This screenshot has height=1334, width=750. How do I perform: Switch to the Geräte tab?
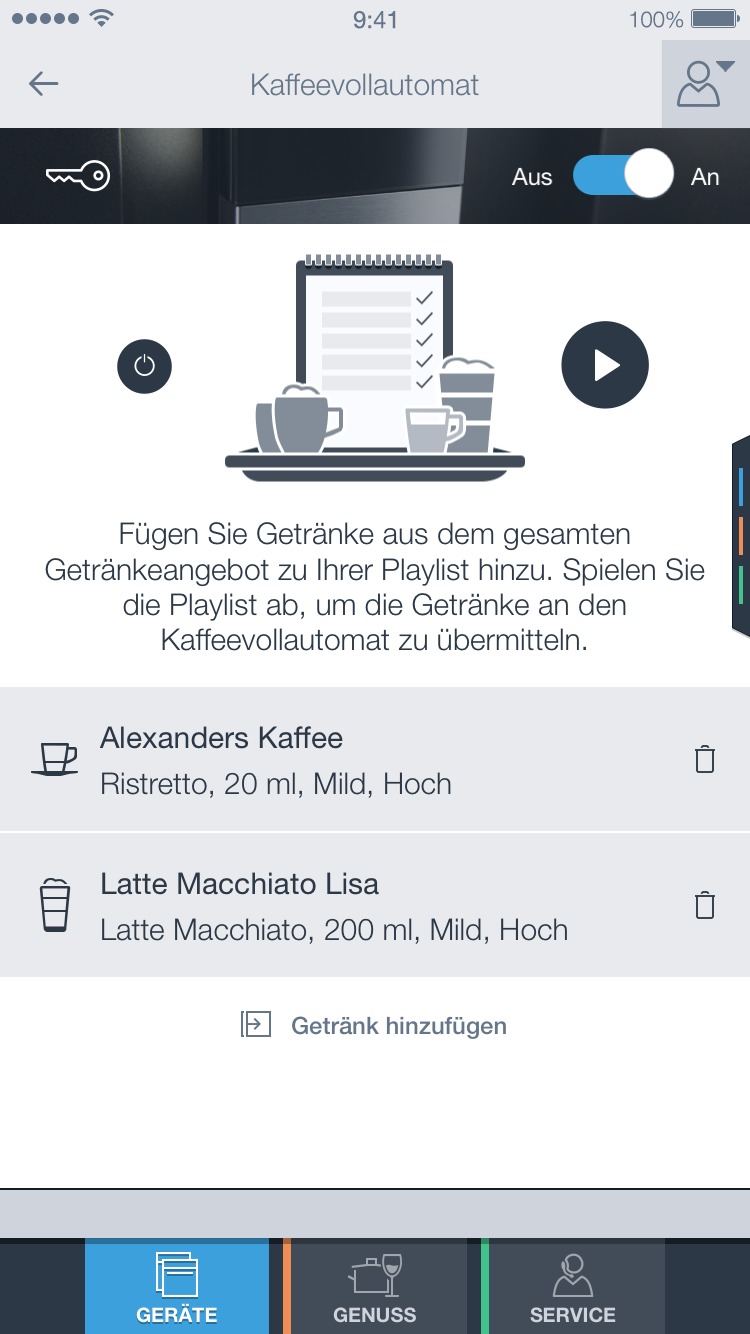click(177, 1287)
